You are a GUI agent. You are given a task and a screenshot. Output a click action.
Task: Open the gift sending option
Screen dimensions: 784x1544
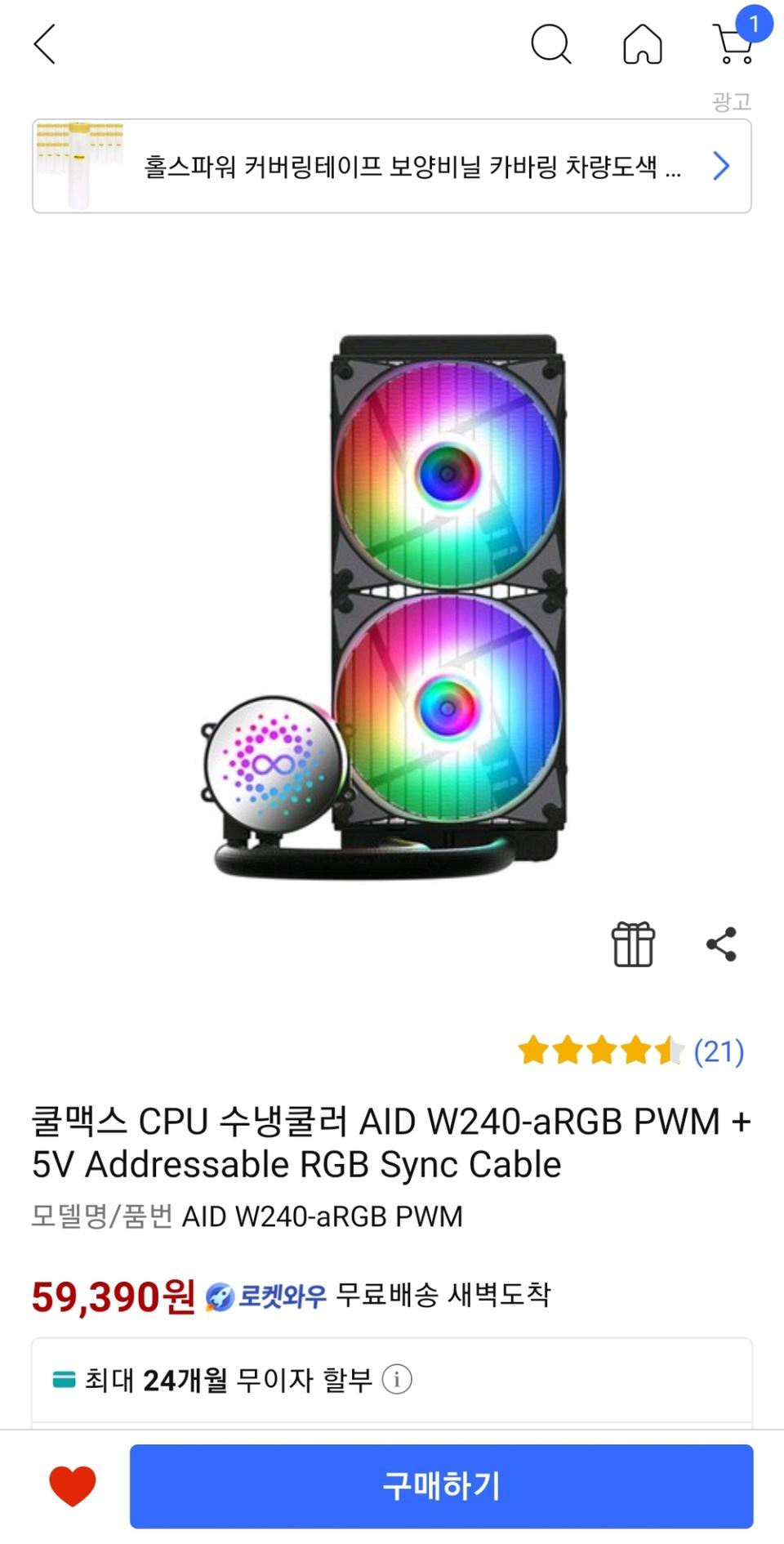[636, 944]
